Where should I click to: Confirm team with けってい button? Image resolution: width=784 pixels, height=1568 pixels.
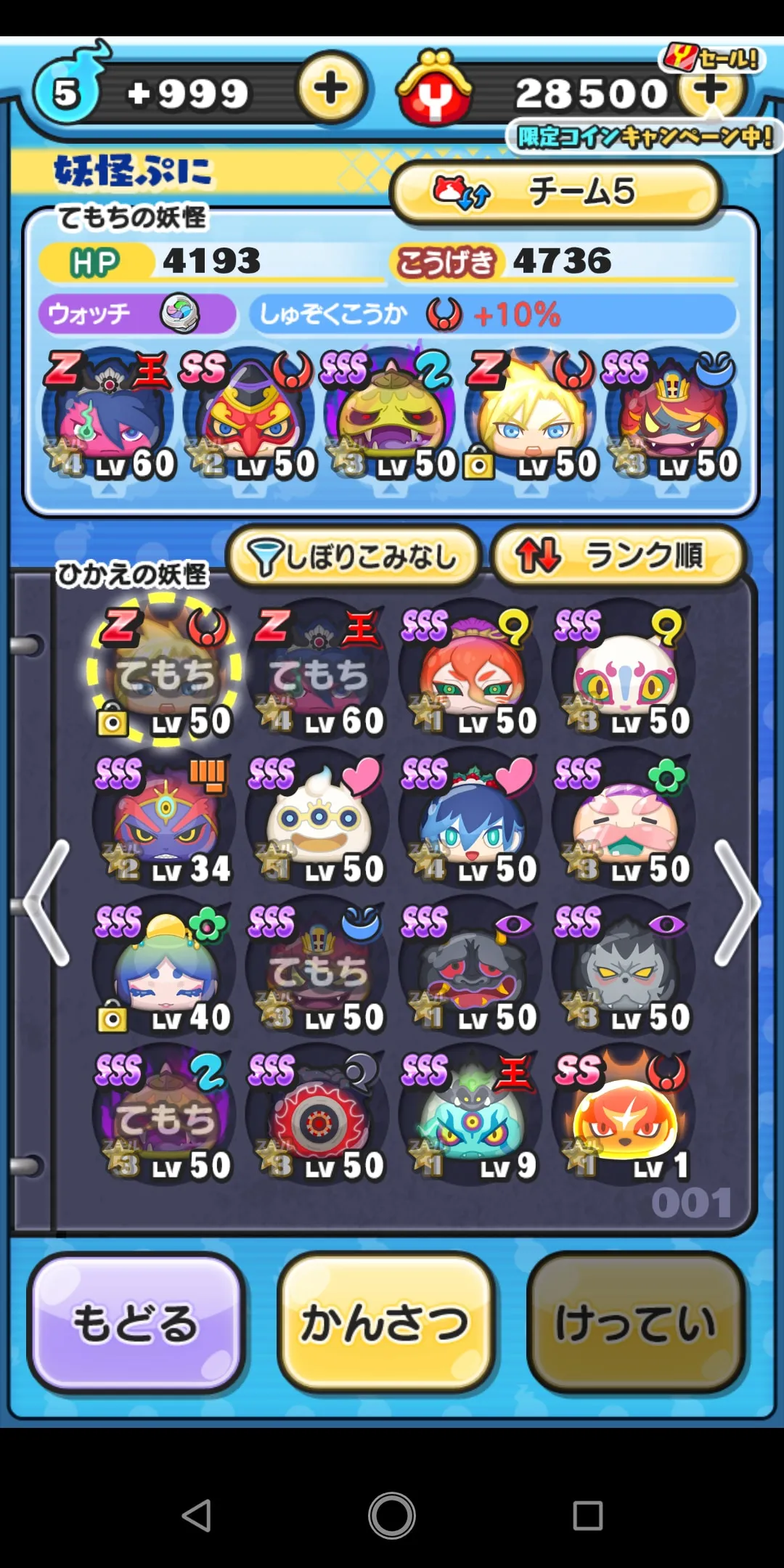637,1323
